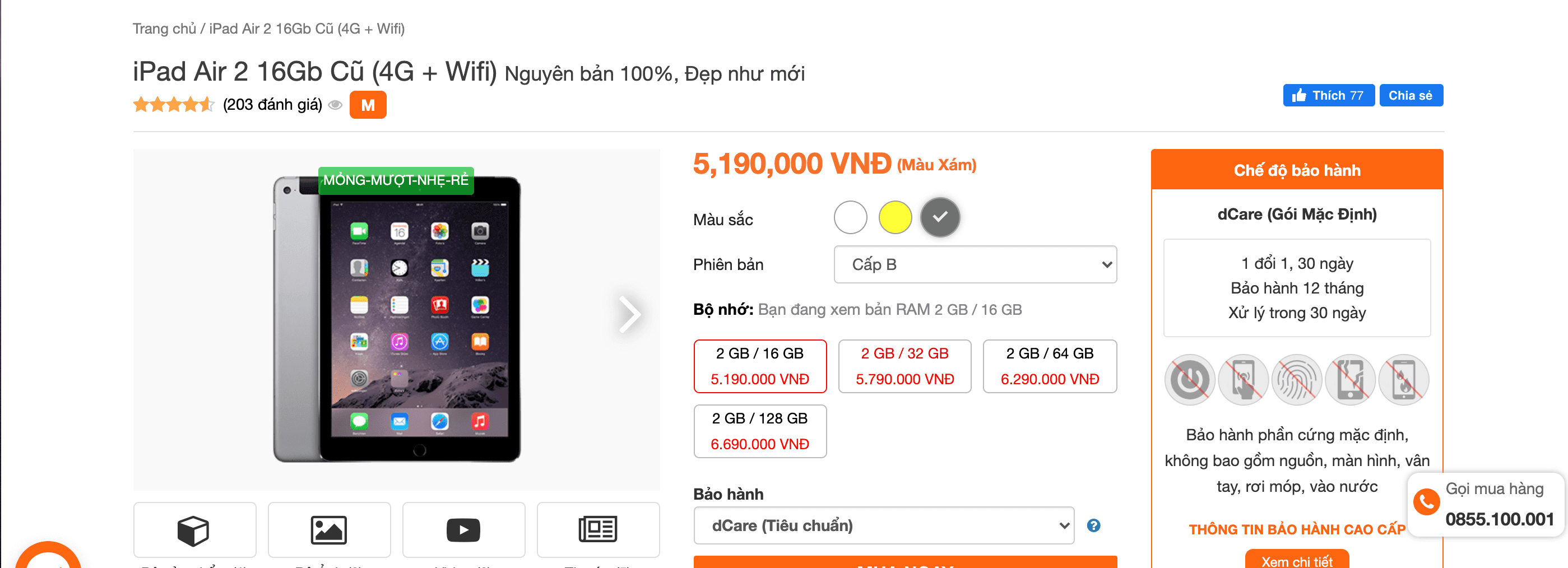Select the white color swatch
The width and height of the screenshot is (1568, 568).
850,218
